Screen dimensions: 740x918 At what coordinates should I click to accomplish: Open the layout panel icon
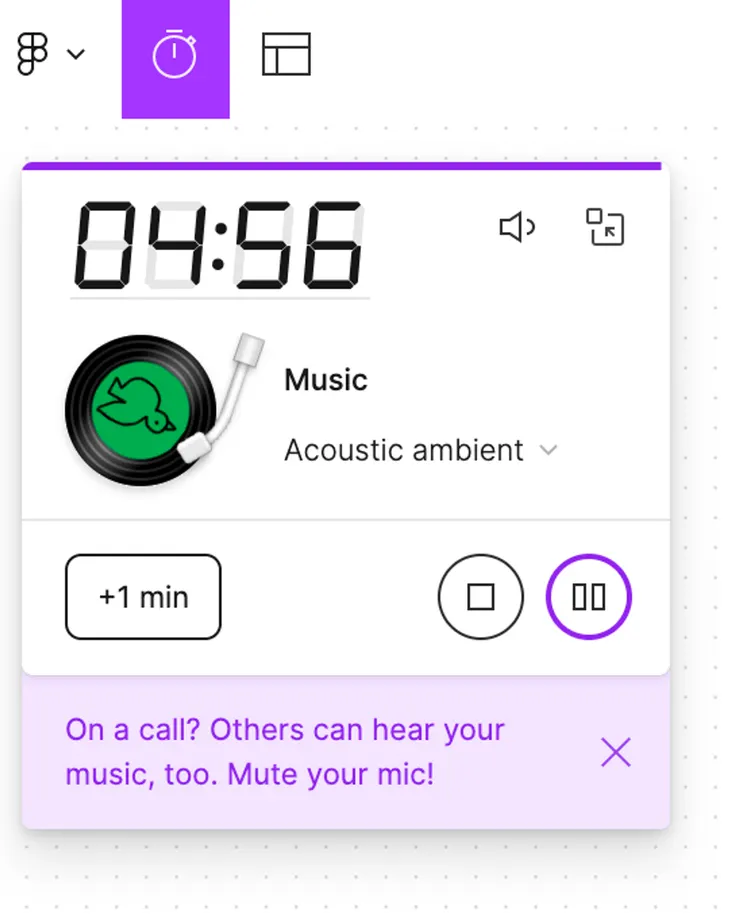[286, 54]
